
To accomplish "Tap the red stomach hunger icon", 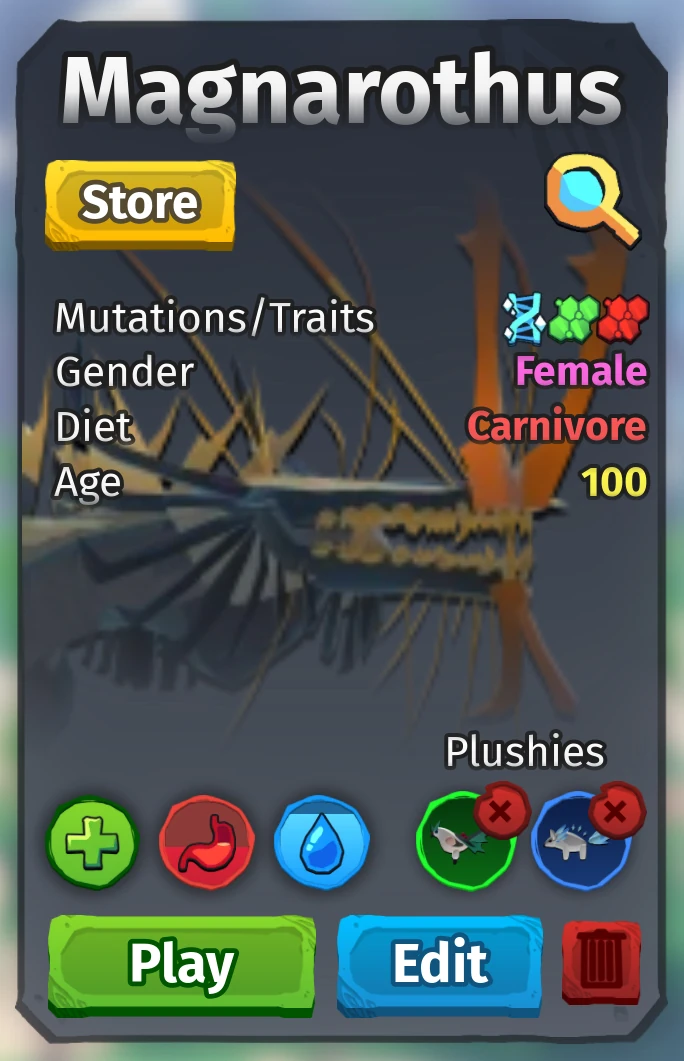I will 206,843.
